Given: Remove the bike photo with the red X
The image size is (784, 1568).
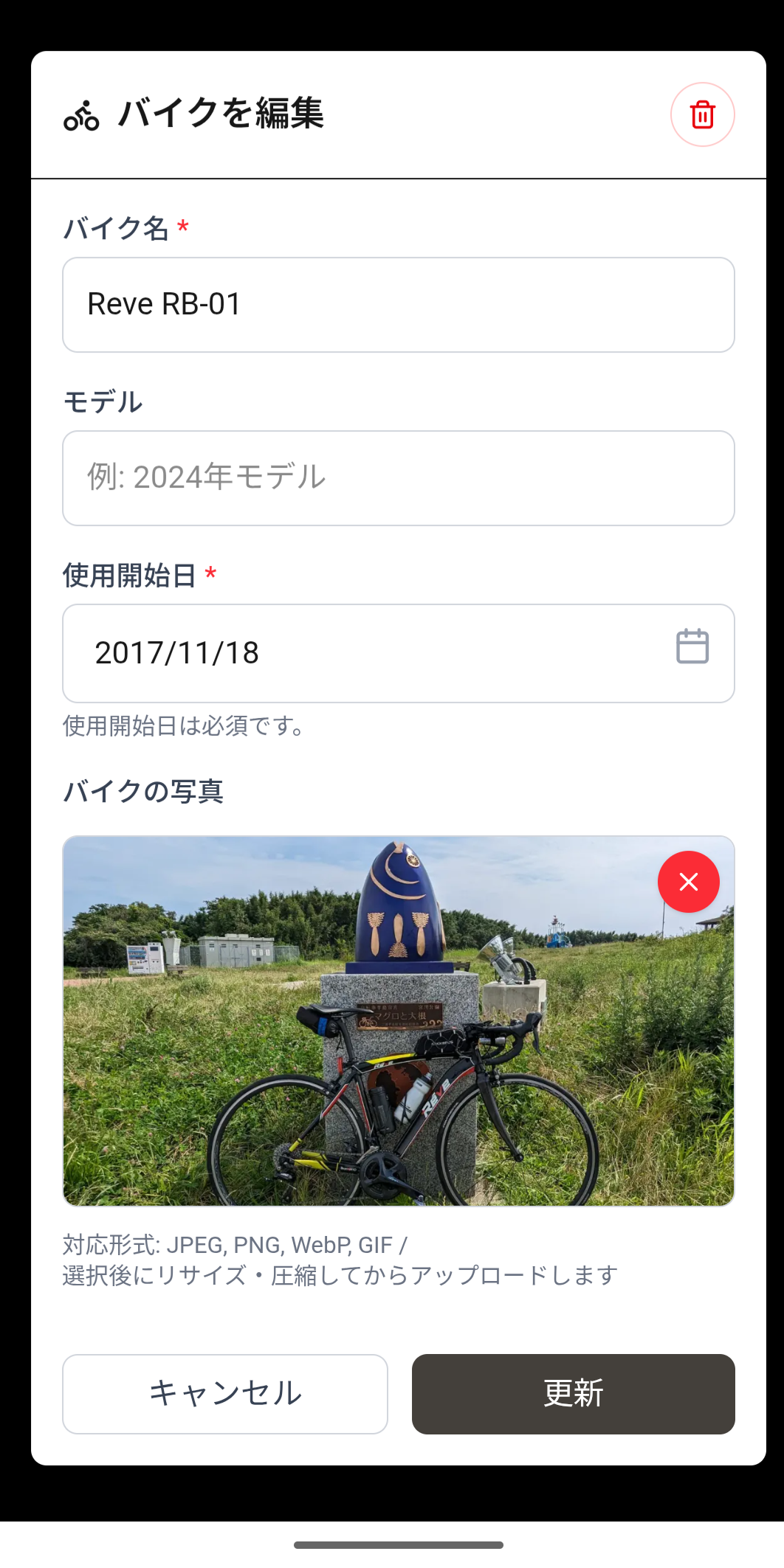Looking at the screenshot, I should click(688, 882).
